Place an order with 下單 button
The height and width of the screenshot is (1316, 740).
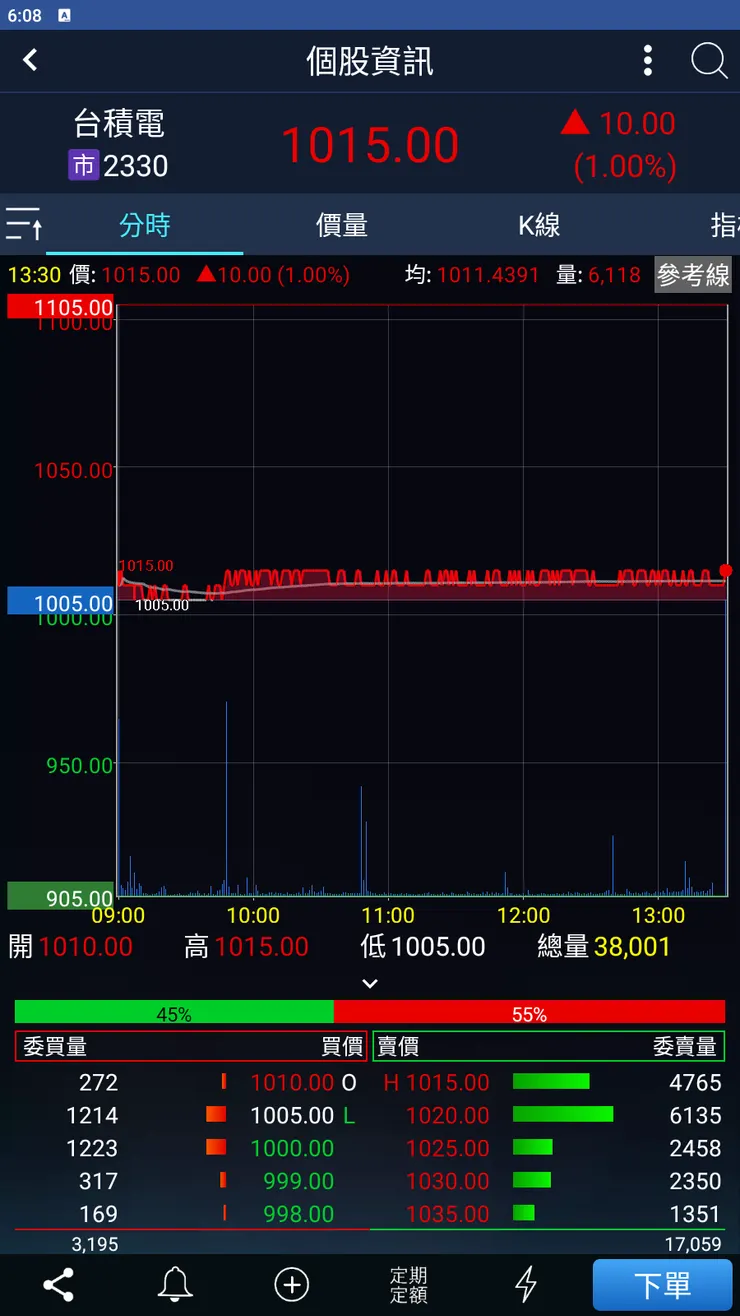pyautogui.click(x=662, y=1284)
